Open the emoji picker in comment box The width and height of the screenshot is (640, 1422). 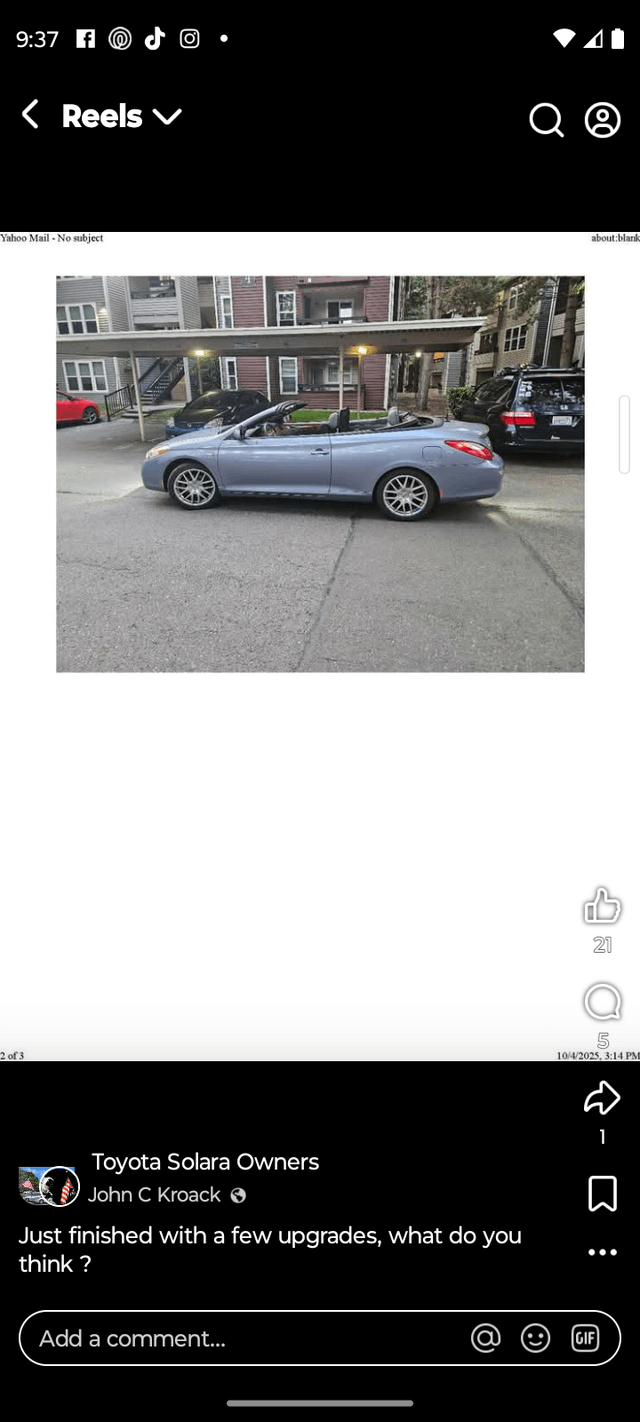click(536, 1339)
